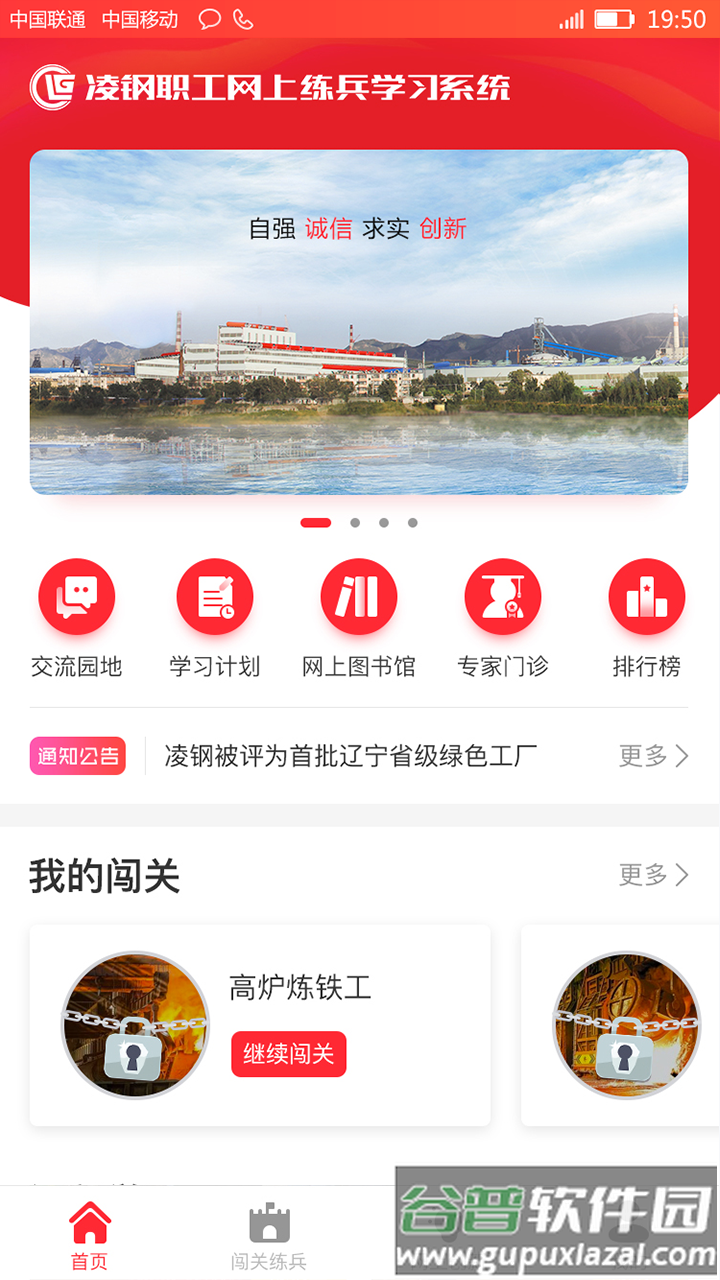Open the 交流园地 discussion forum icon
720x1280 pixels.
click(x=77, y=595)
